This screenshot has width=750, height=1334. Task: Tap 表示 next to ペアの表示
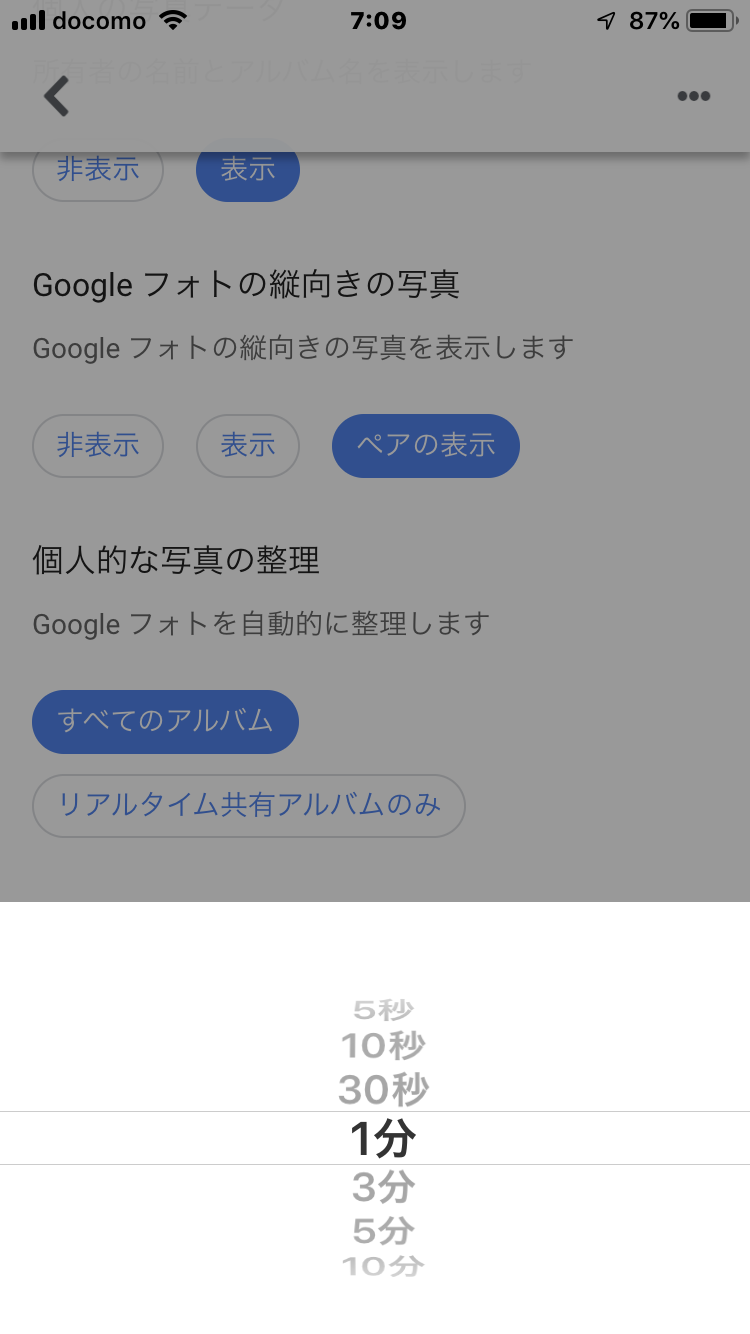coord(248,445)
